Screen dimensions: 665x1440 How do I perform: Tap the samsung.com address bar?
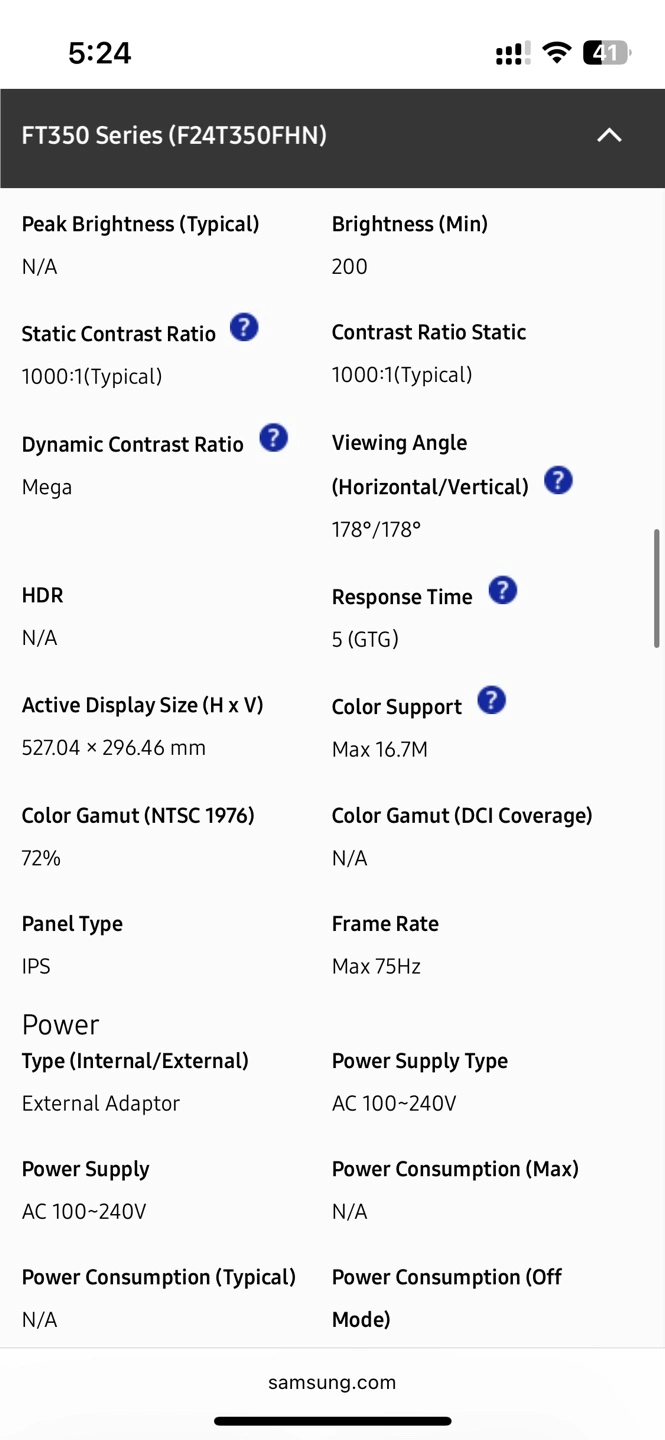pos(332,1382)
